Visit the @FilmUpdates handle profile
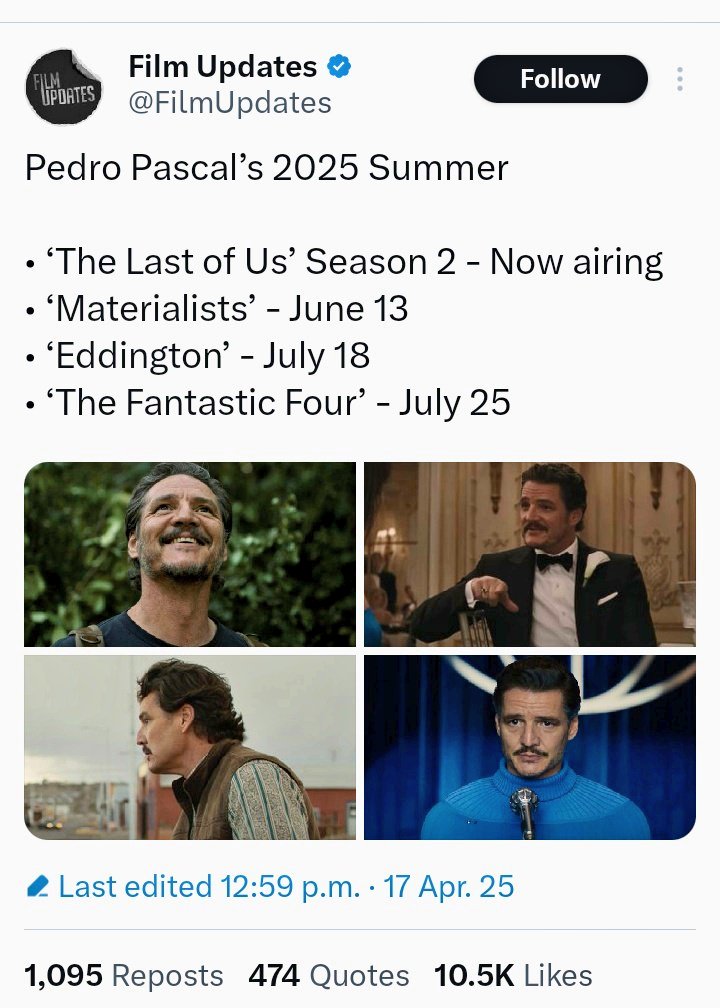The height and width of the screenshot is (1008, 720). (x=230, y=102)
